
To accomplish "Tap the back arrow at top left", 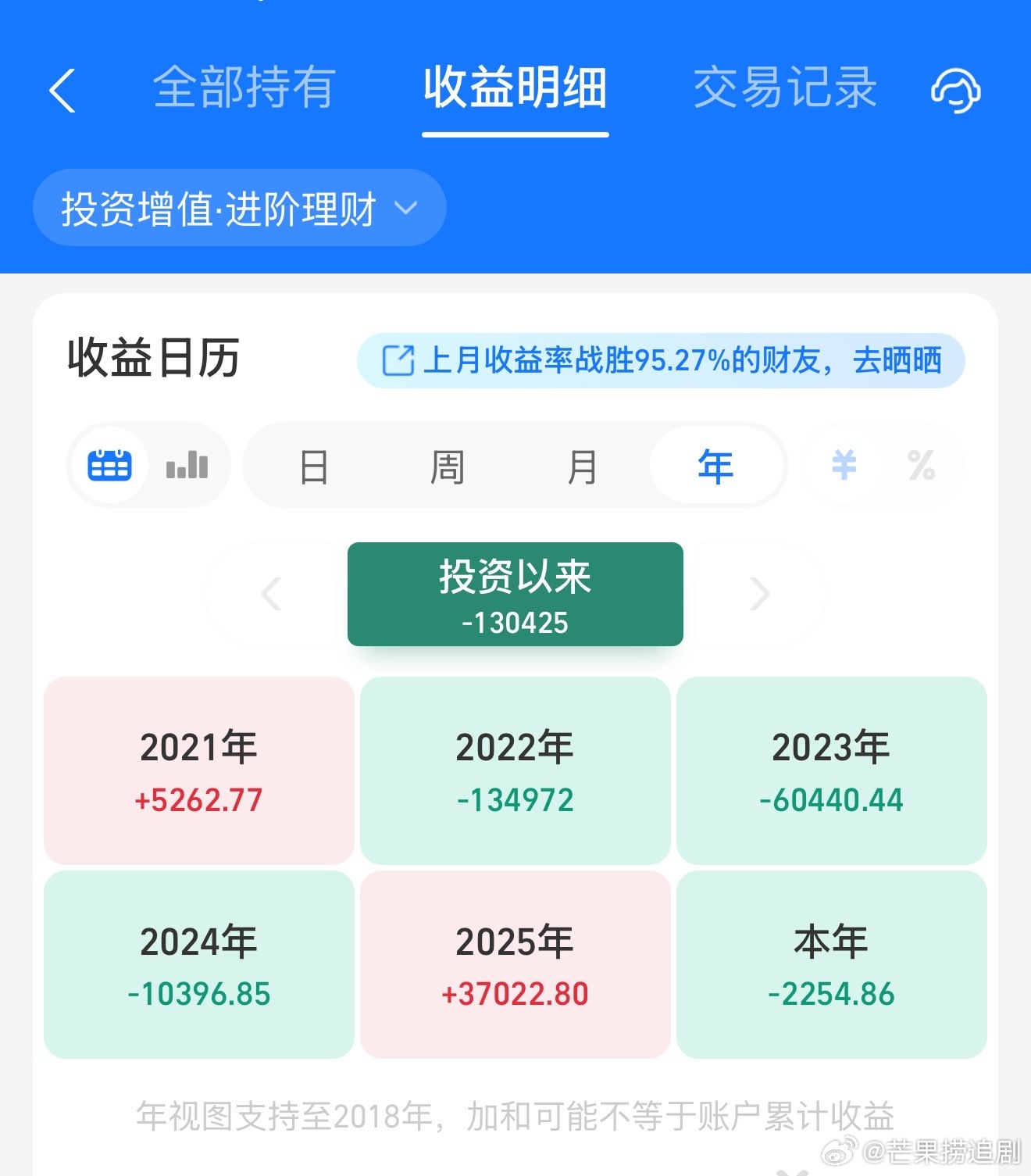I will [x=62, y=88].
